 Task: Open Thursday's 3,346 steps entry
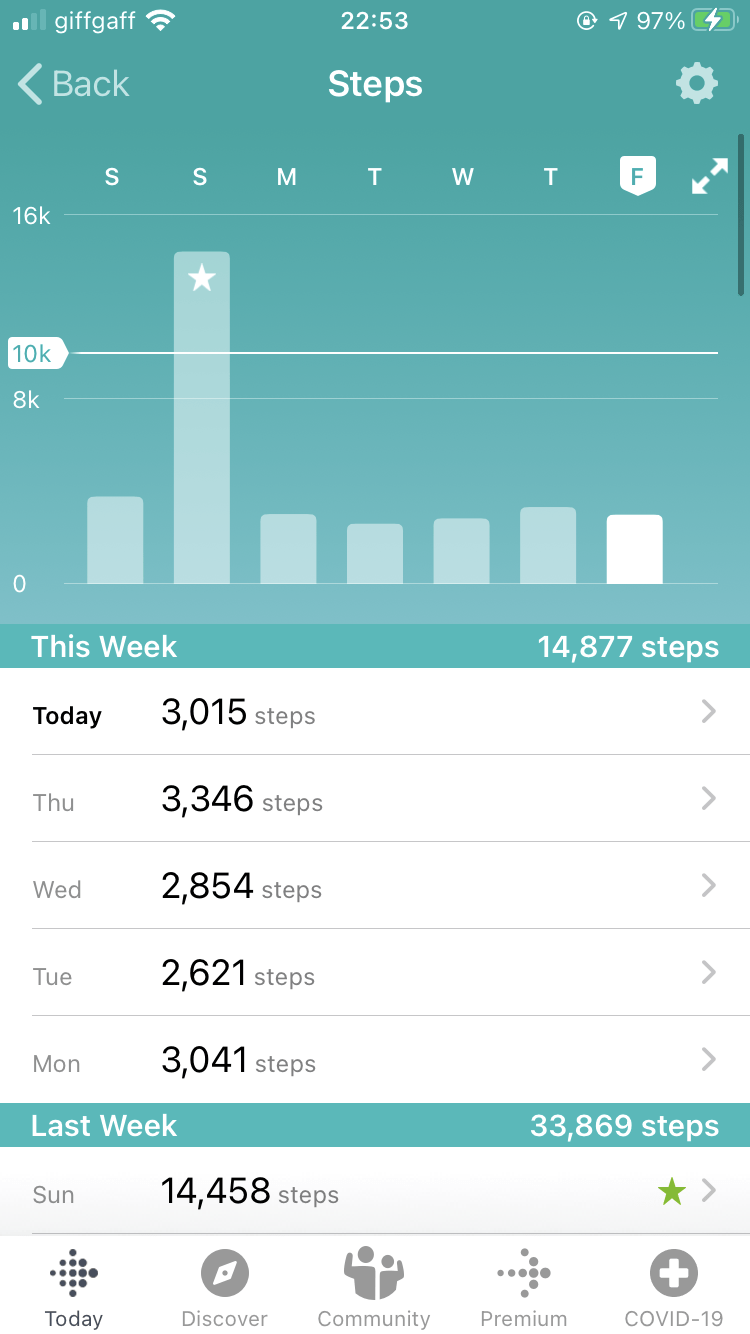tap(375, 799)
